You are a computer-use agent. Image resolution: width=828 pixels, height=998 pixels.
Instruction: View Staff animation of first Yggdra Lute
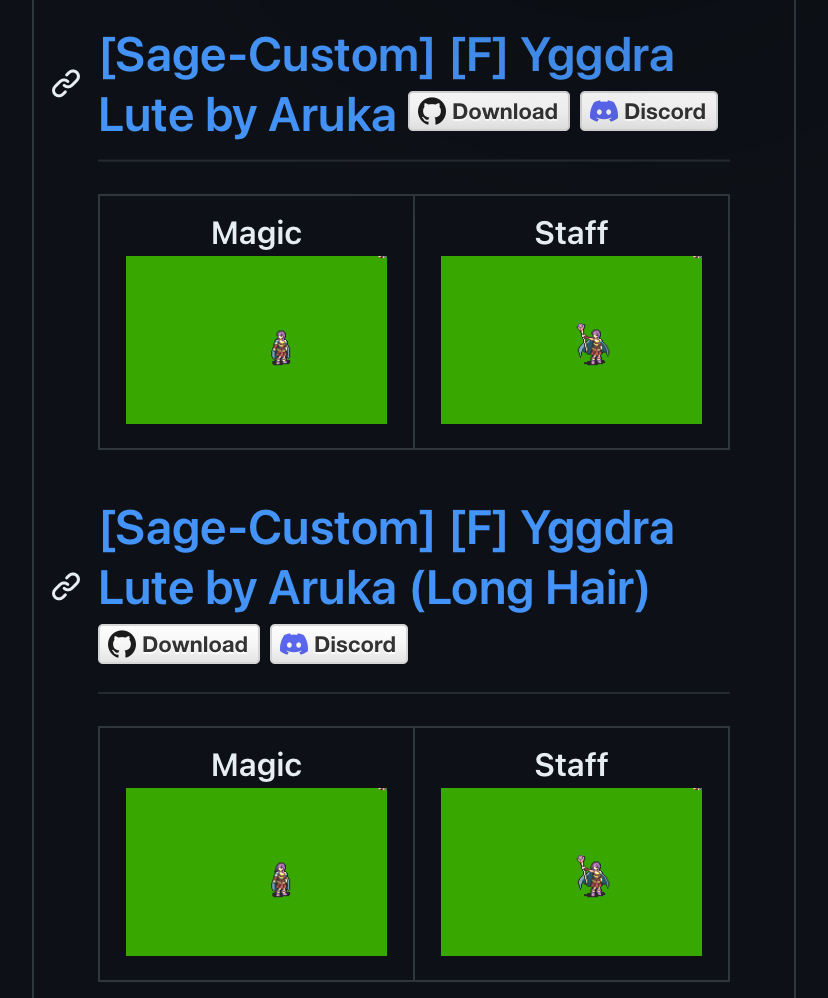pos(571,340)
